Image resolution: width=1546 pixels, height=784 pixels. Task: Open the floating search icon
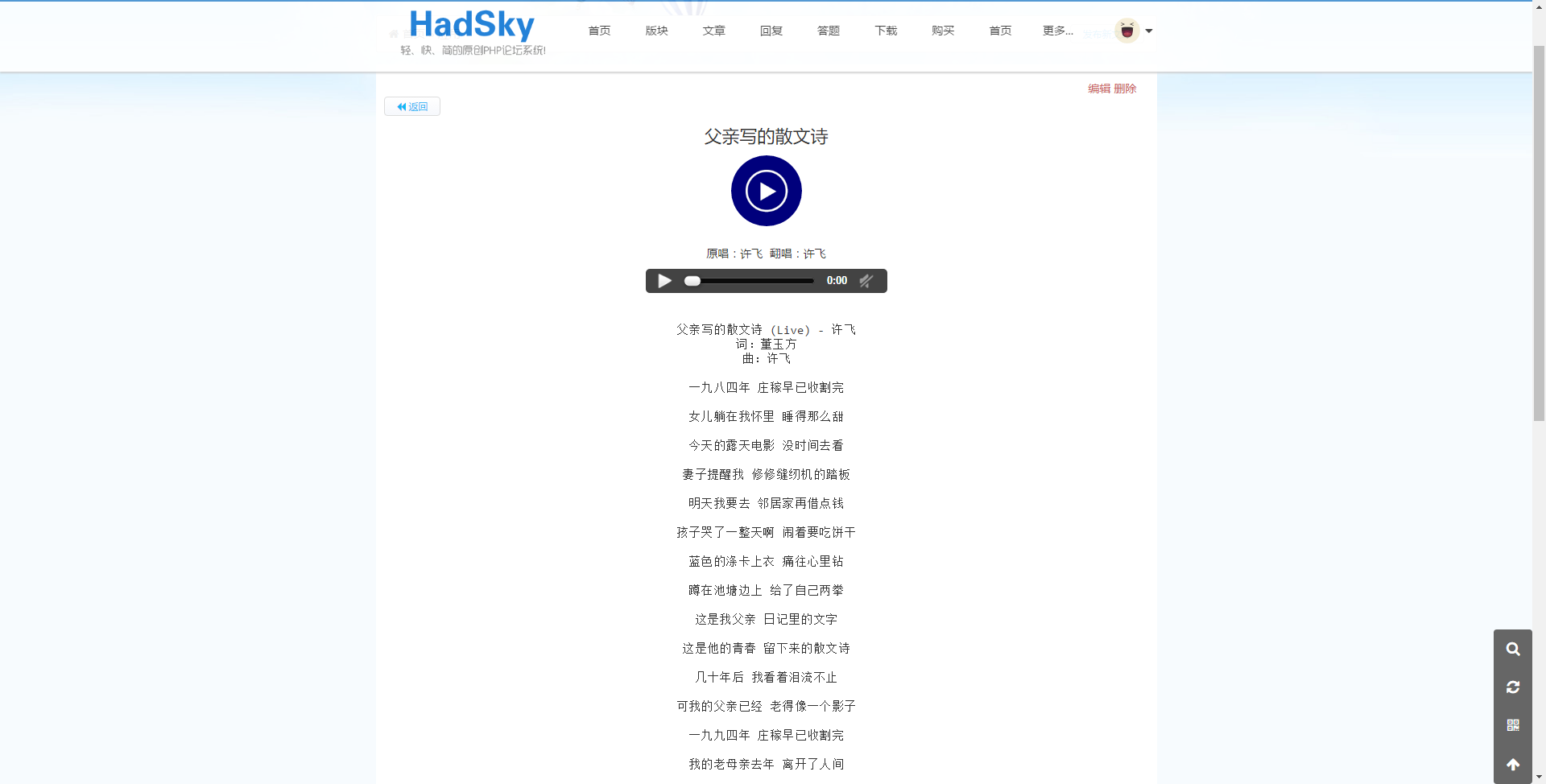click(x=1513, y=649)
